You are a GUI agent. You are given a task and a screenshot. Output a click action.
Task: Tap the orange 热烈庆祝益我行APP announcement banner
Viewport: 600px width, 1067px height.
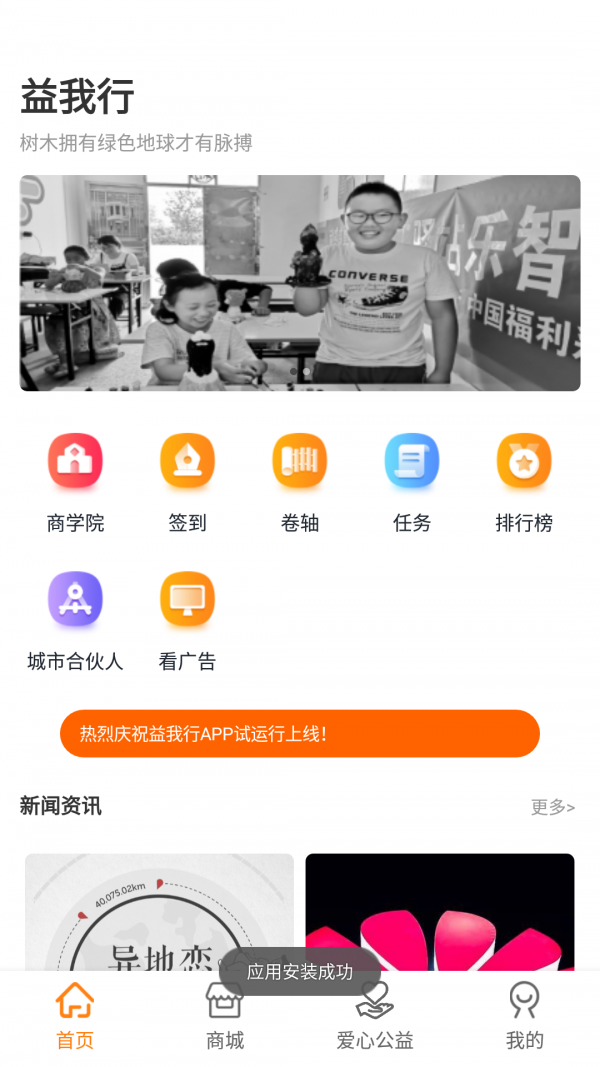click(x=300, y=734)
